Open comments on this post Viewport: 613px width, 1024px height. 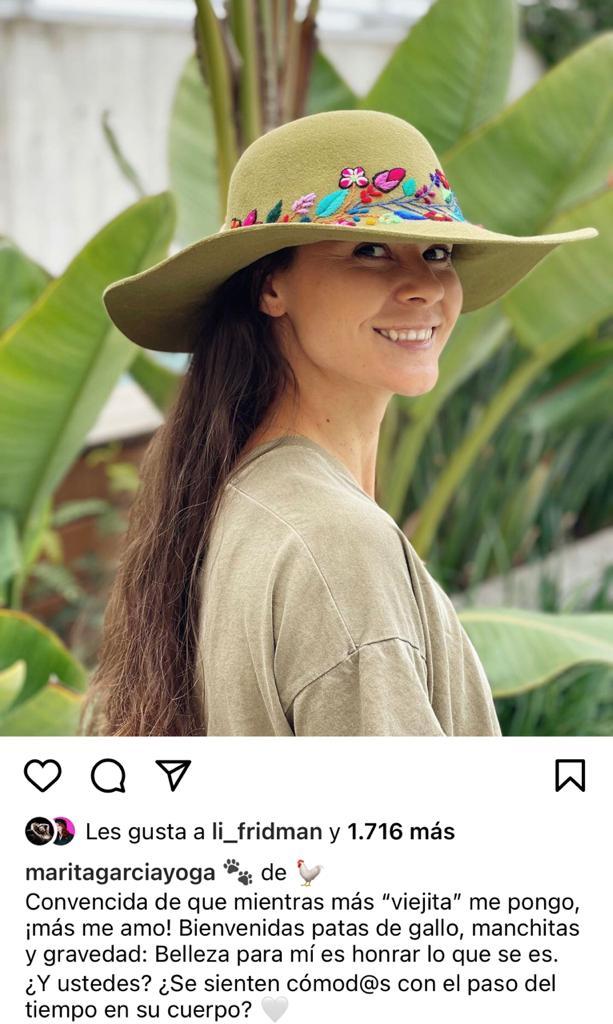click(108, 775)
